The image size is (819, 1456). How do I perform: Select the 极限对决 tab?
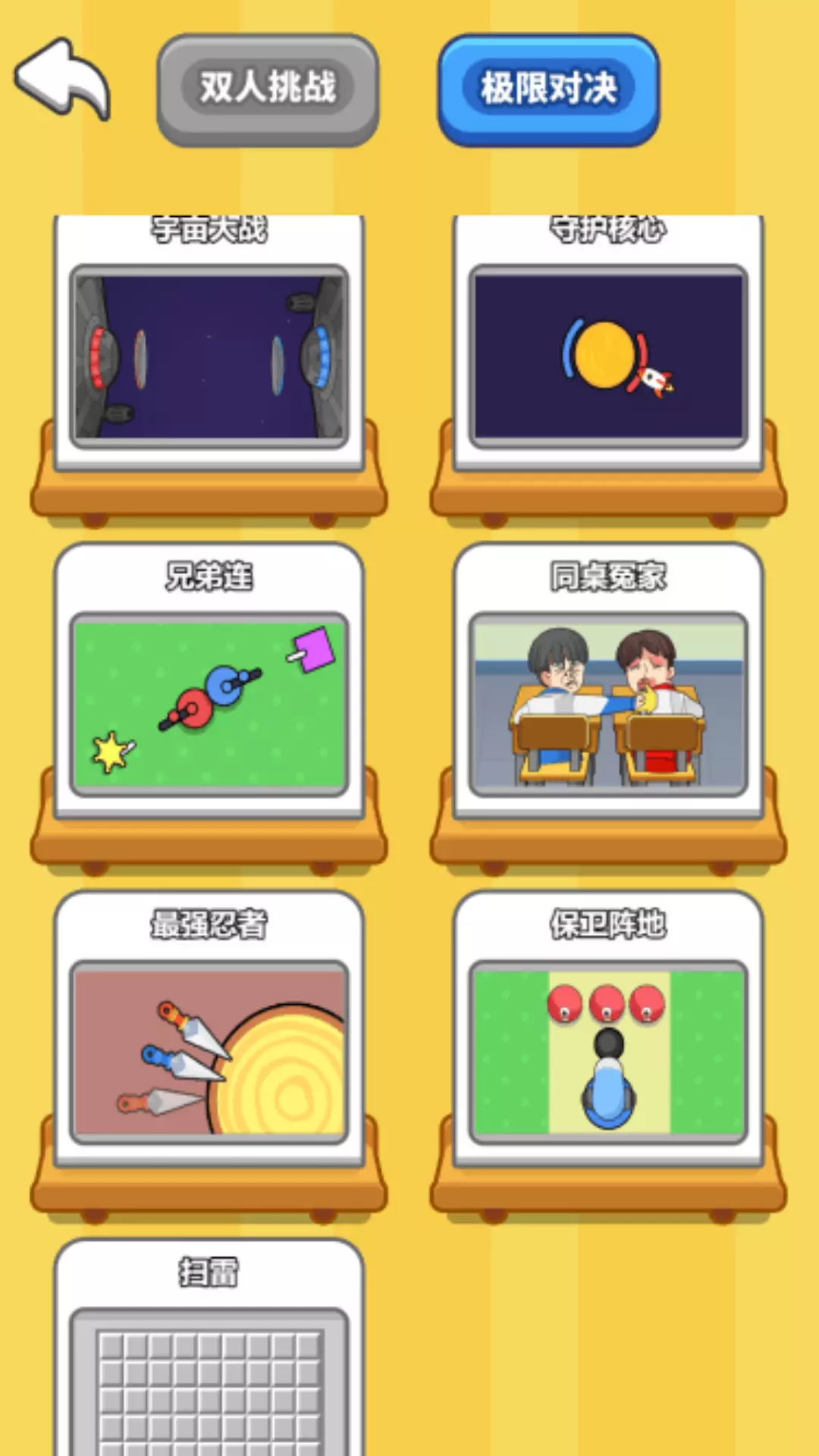point(548,89)
